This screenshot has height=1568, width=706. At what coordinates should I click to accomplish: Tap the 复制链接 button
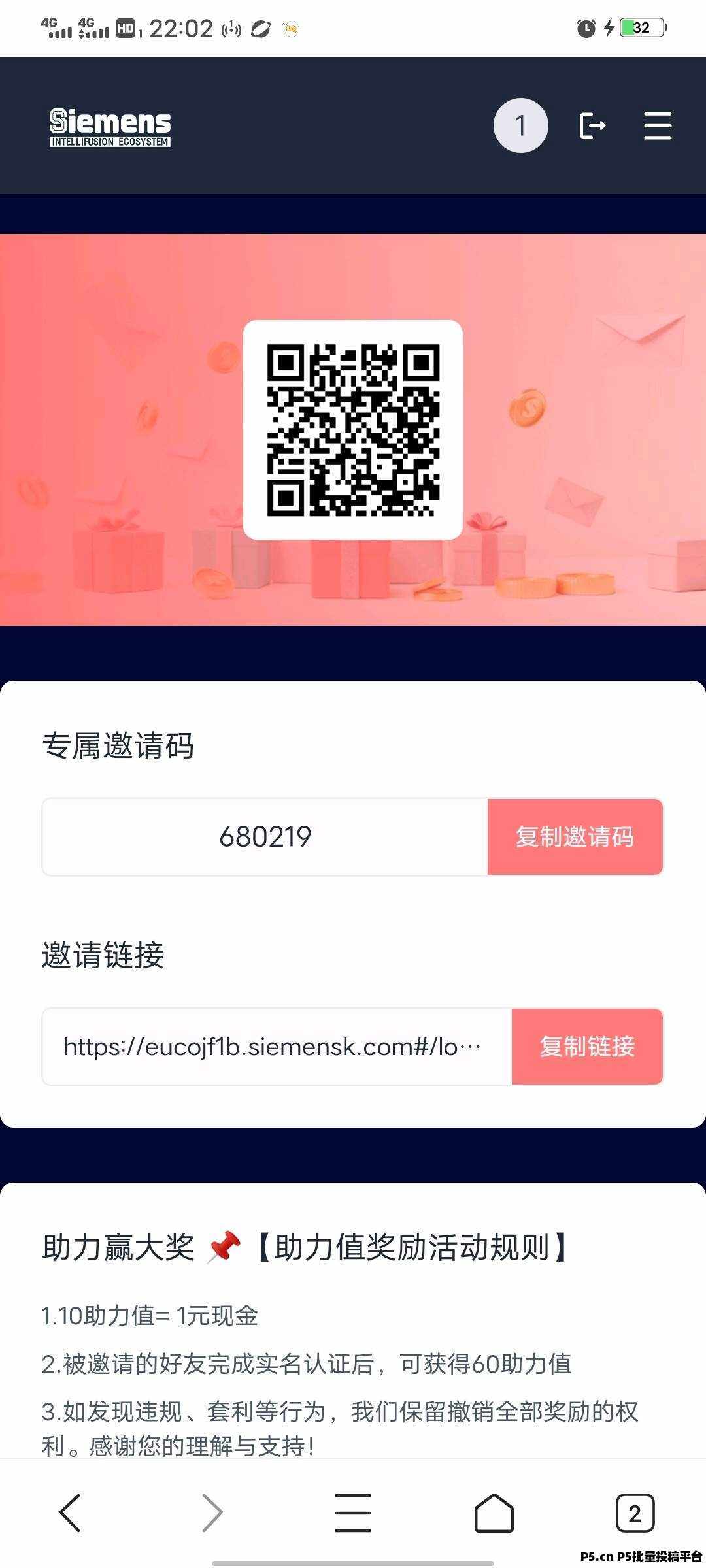click(x=587, y=1047)
